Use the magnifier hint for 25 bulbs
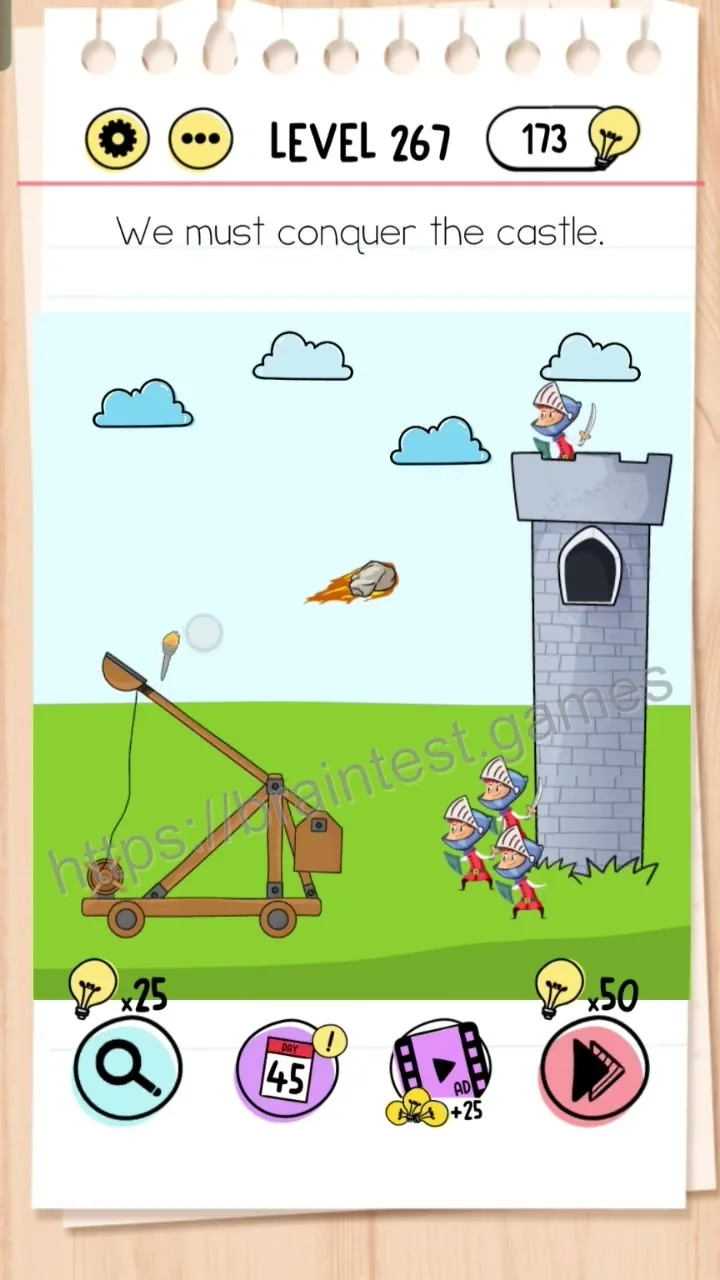Viewport: 720px width, 1280px height. click(128, 1067)
